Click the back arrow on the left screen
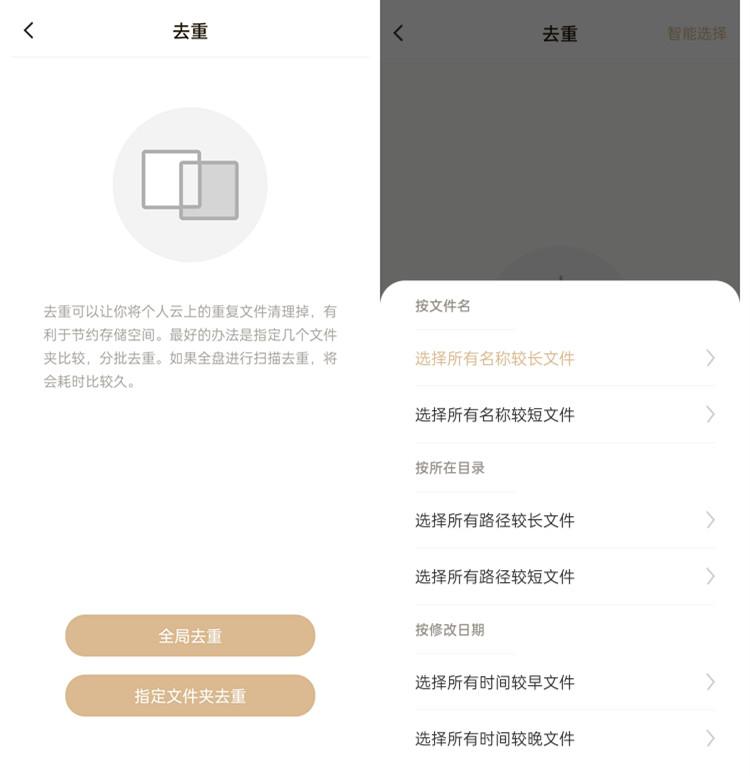This screenshot has height=776, width=750. pos(28,30)
